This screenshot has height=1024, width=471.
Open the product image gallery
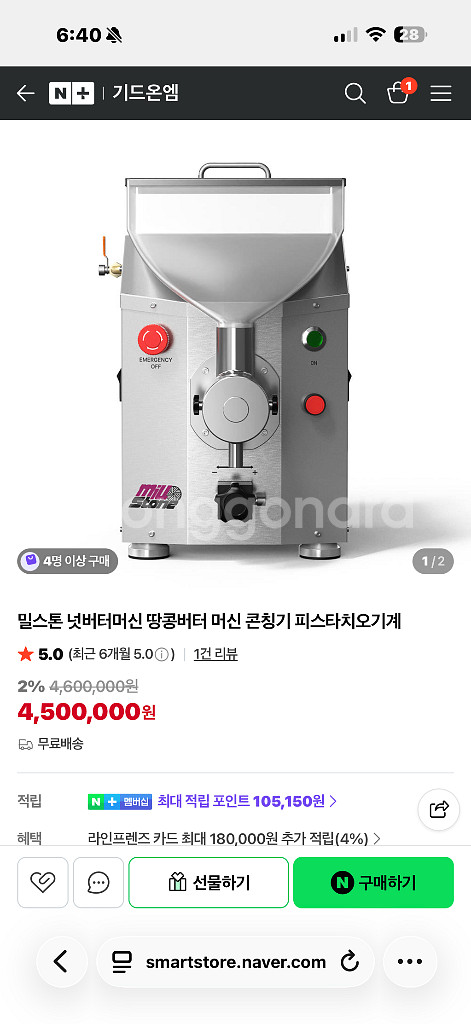tap(235, 352)
